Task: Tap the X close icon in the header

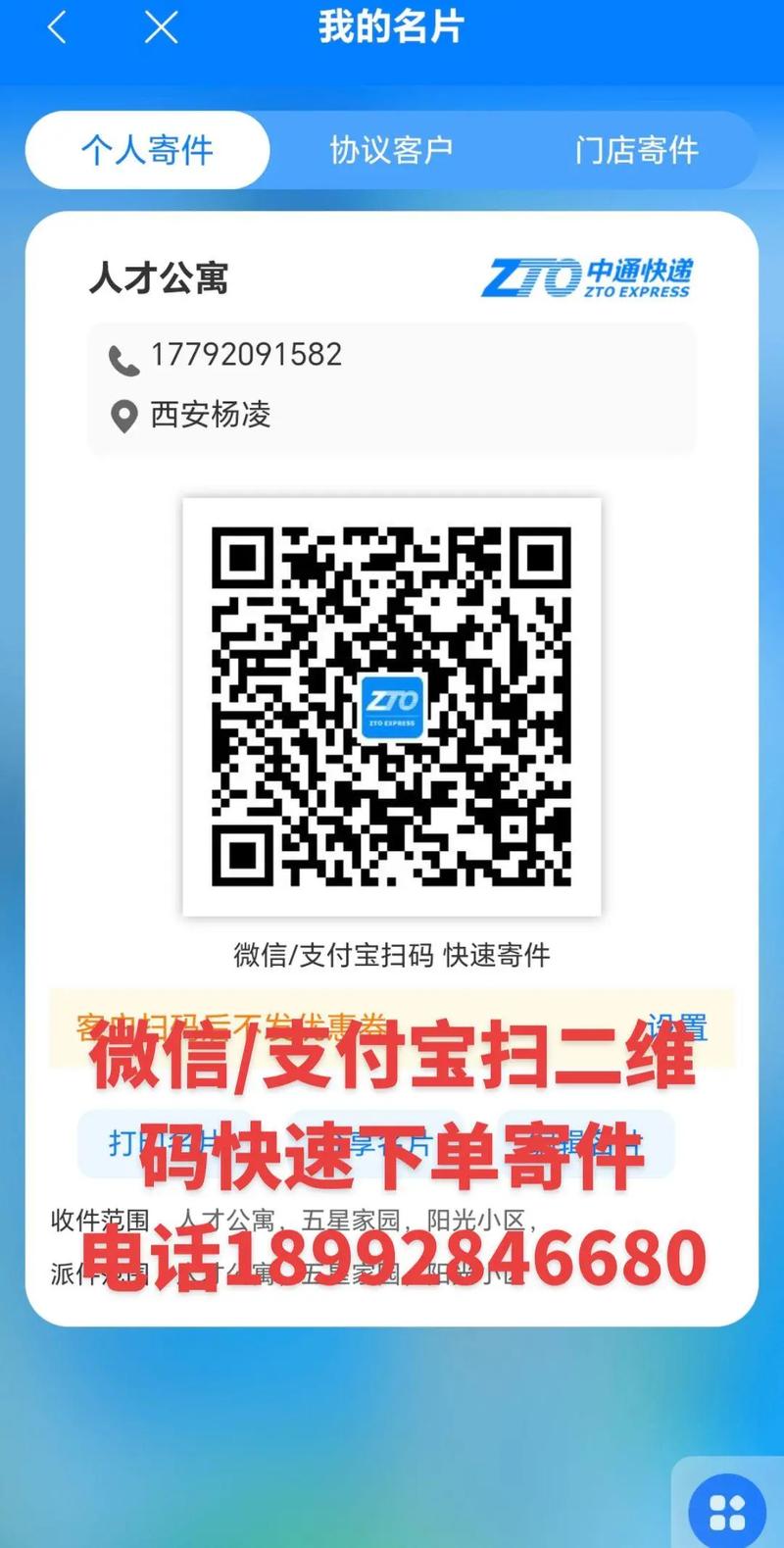Action: 160,28
